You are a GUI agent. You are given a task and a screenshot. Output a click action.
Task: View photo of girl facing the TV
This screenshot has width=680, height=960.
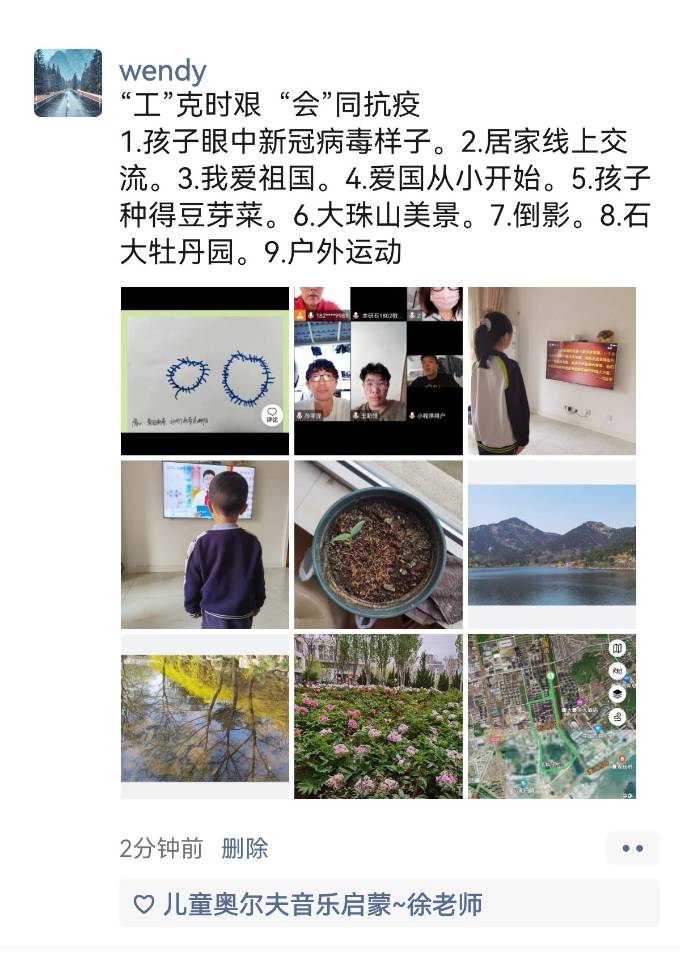(x=551, y=371)
